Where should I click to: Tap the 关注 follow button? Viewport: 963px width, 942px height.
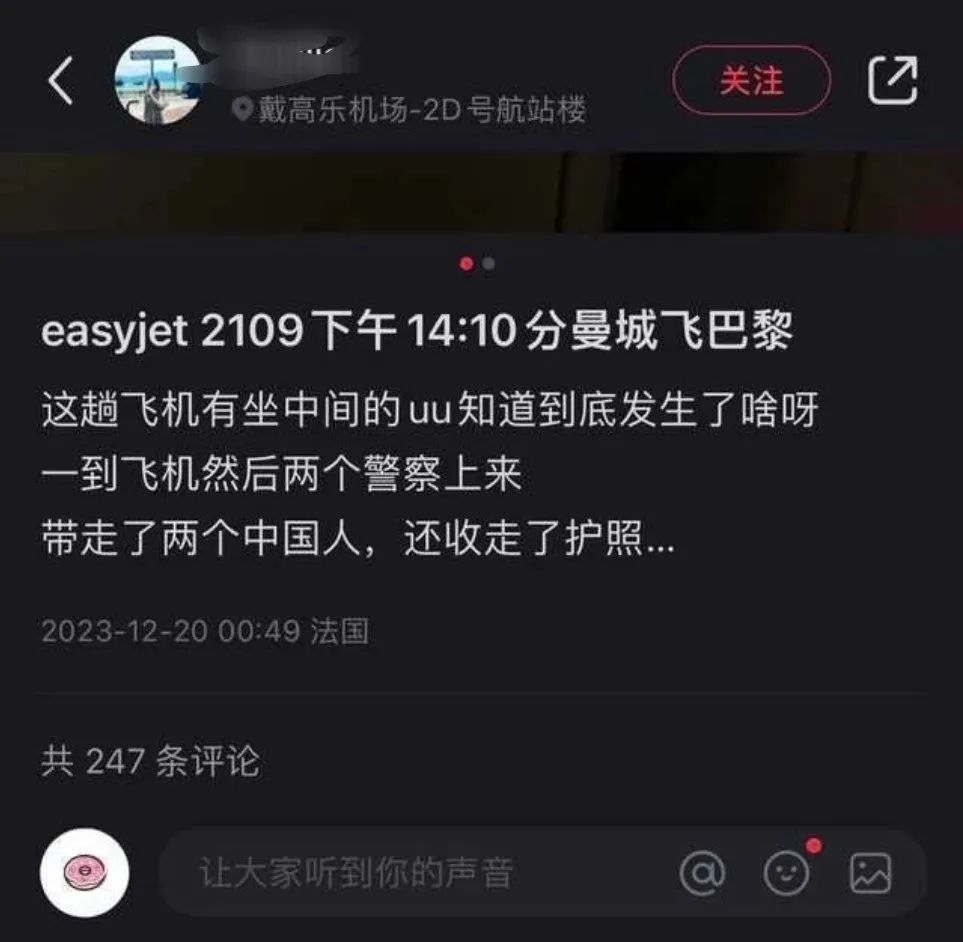(x=751, y=81)
